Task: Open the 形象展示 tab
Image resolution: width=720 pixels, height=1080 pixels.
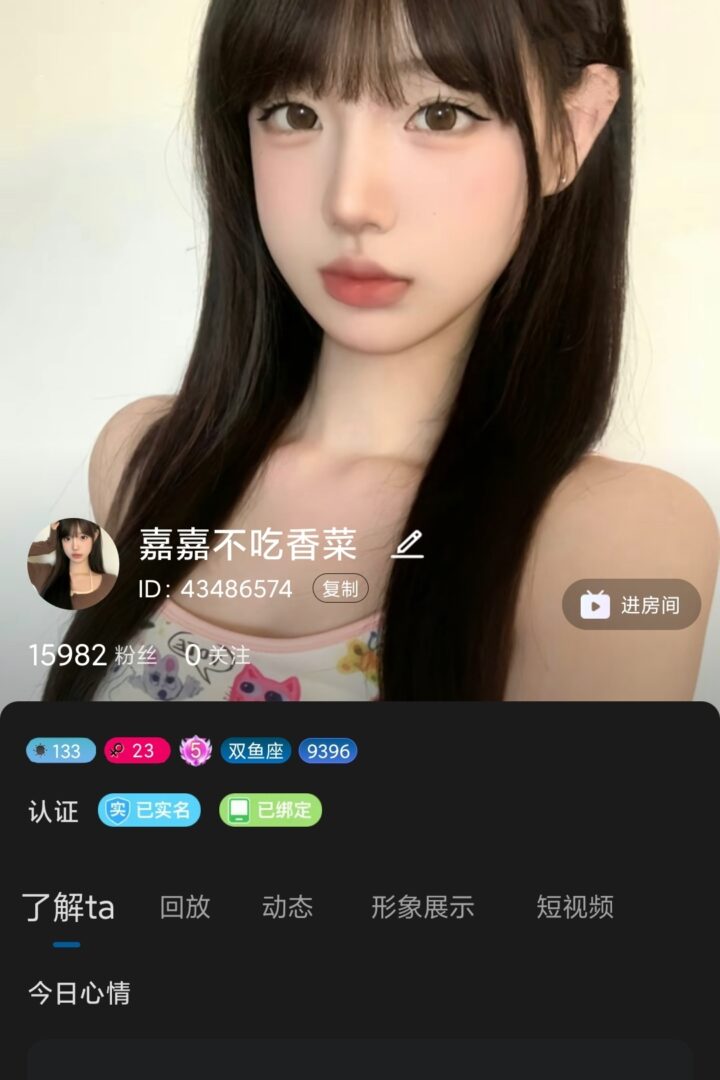Action: coord(422,907)
